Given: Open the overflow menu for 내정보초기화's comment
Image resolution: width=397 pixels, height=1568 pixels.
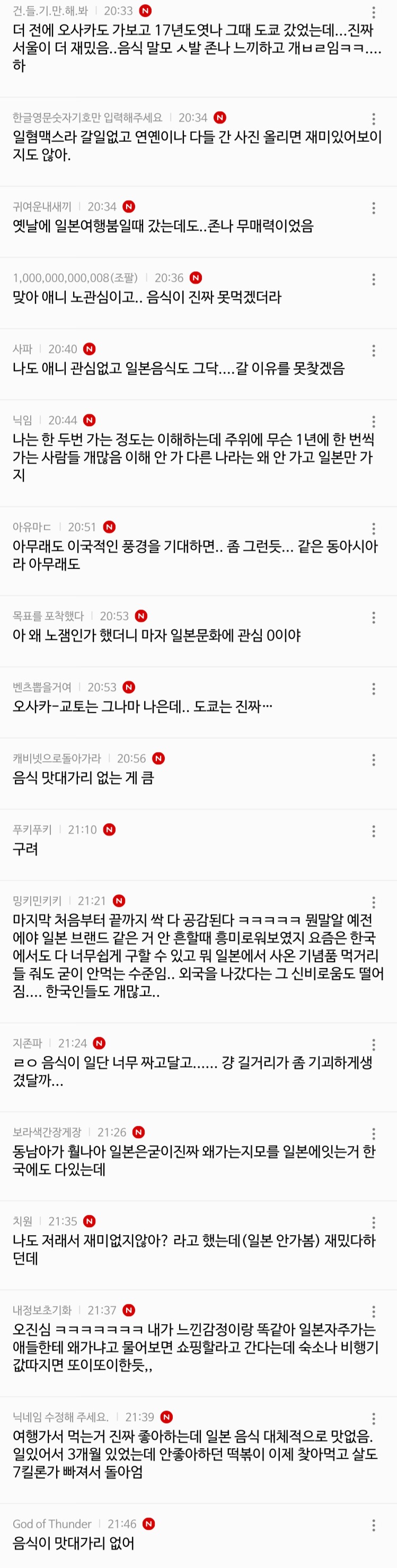Looking at the screenshot, I should pyautogui.click(x=373, y=1312).
